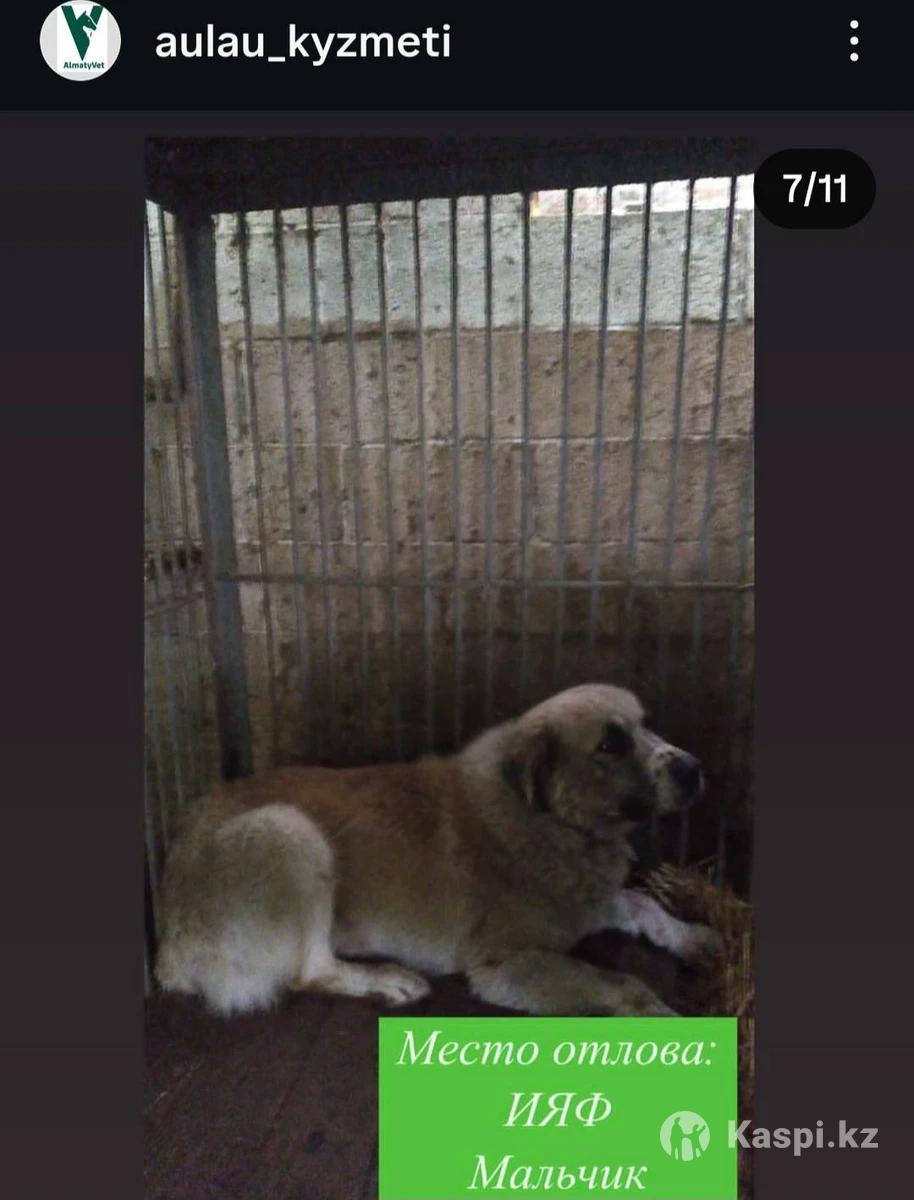This screenshot has height=1200, width=914.
Task: Tap the aulau_kyzmeti username
Action: (x=302, y=43)
